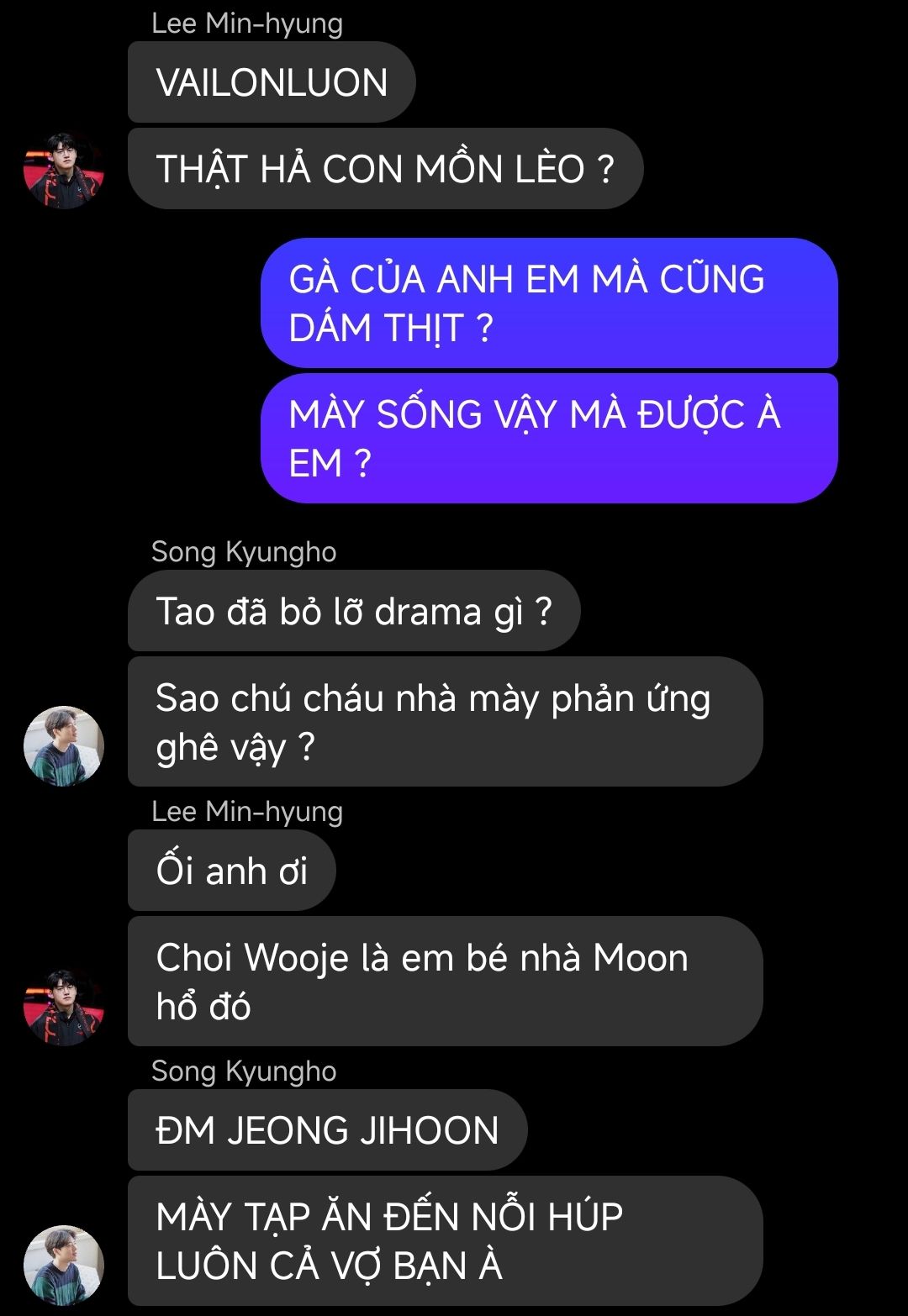View Song Kyungho's avatar beside "MÀY TẠP ĂN" message

pyautogui.click(x=64, y=1266)
